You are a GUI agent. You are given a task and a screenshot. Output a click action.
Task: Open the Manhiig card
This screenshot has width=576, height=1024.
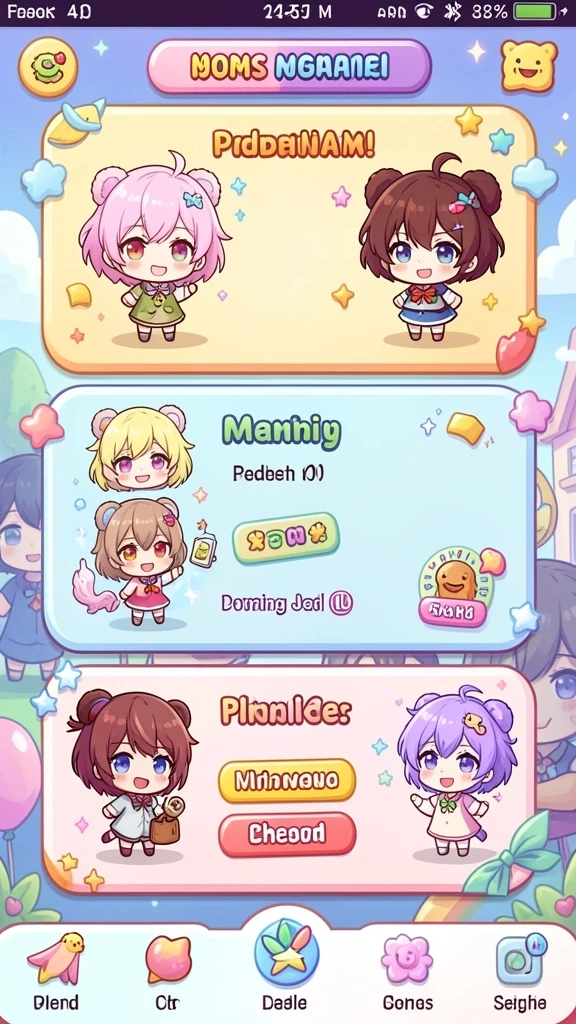[288, 517]
